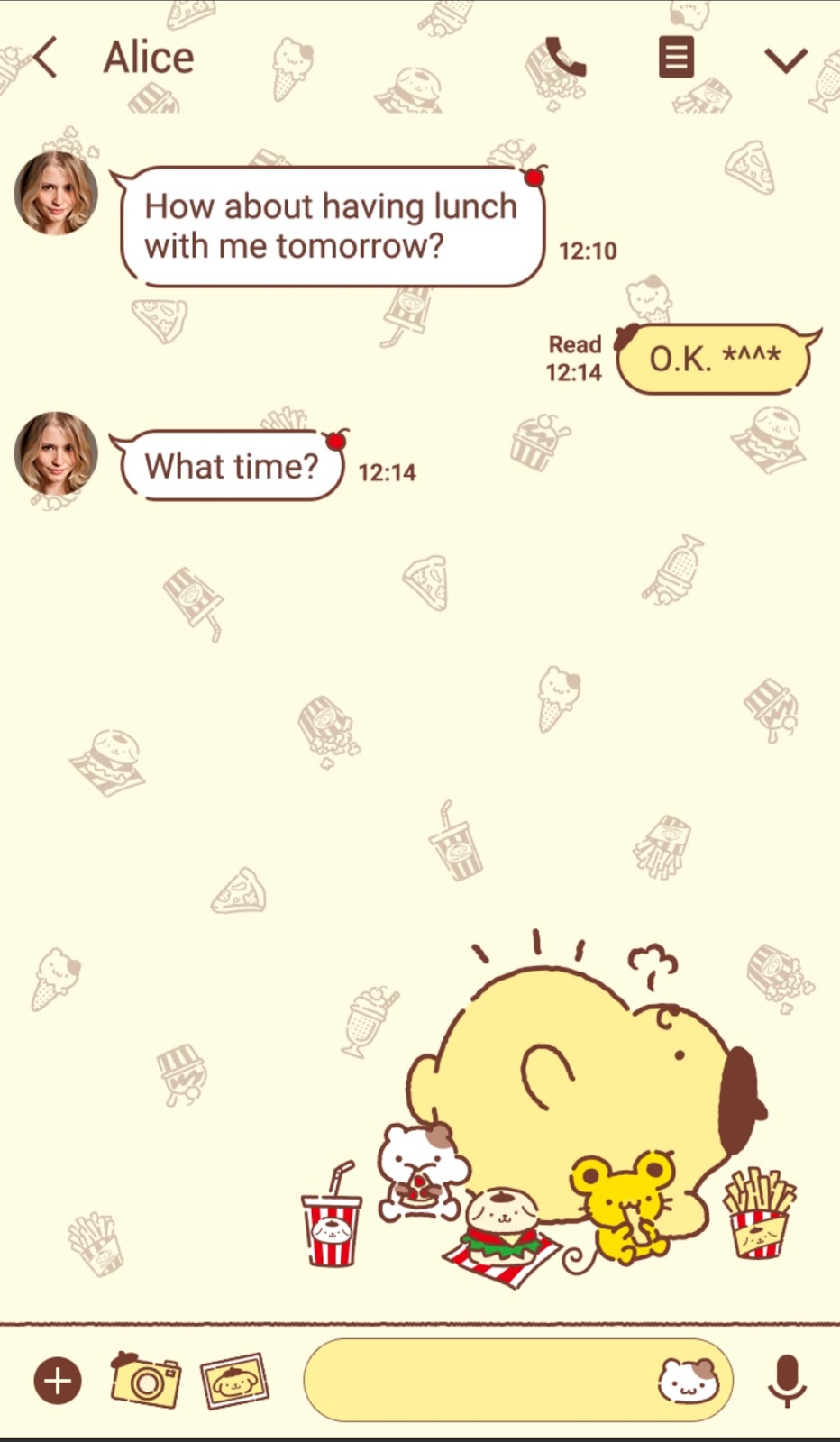The image size is (840, 1442).
Task: Focus the message input field
Action: click(478, 1380)
